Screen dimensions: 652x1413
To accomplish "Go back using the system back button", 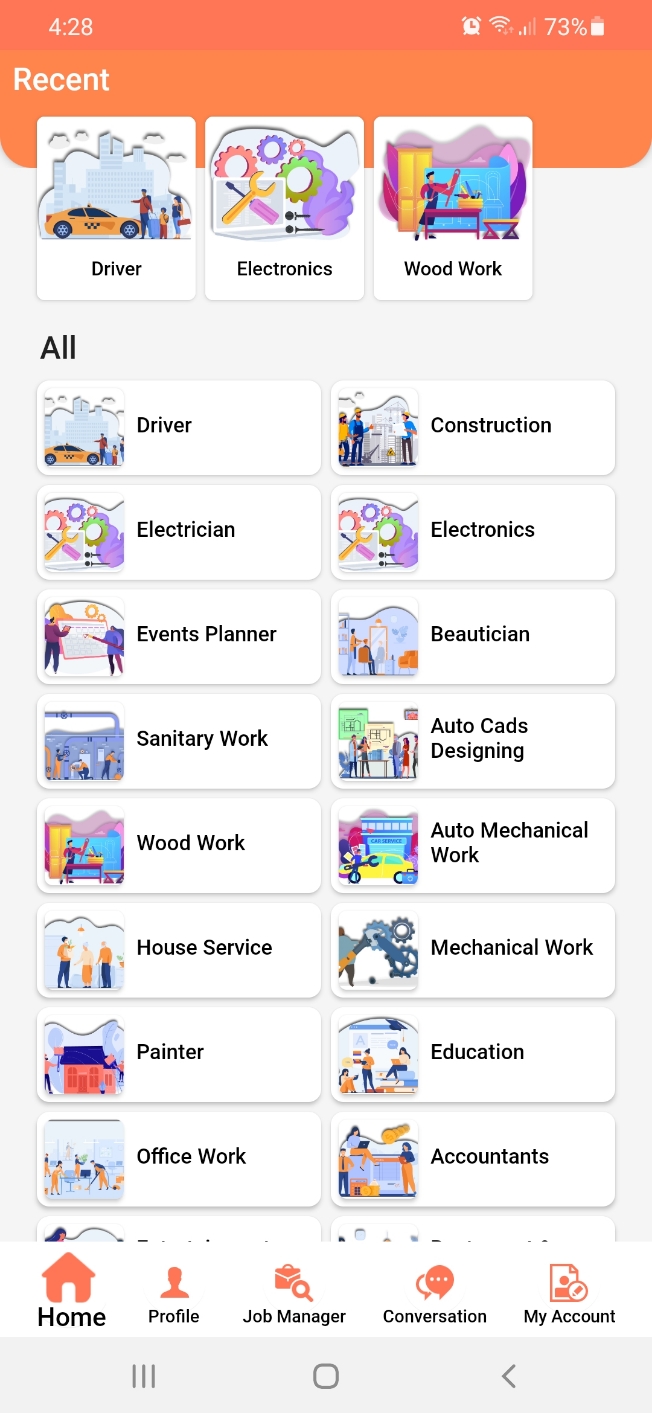I will (508, 1376).
